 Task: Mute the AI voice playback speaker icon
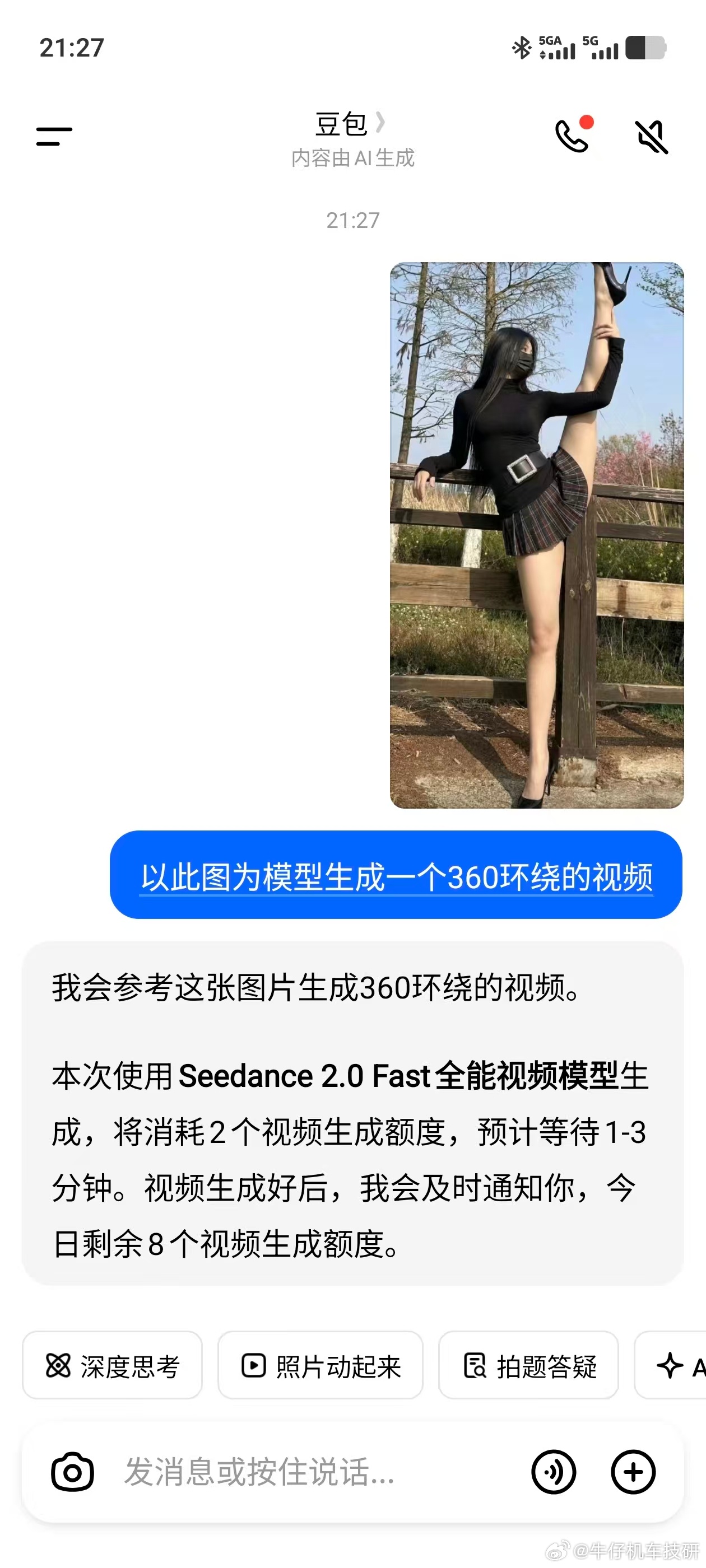click(651, 137)
